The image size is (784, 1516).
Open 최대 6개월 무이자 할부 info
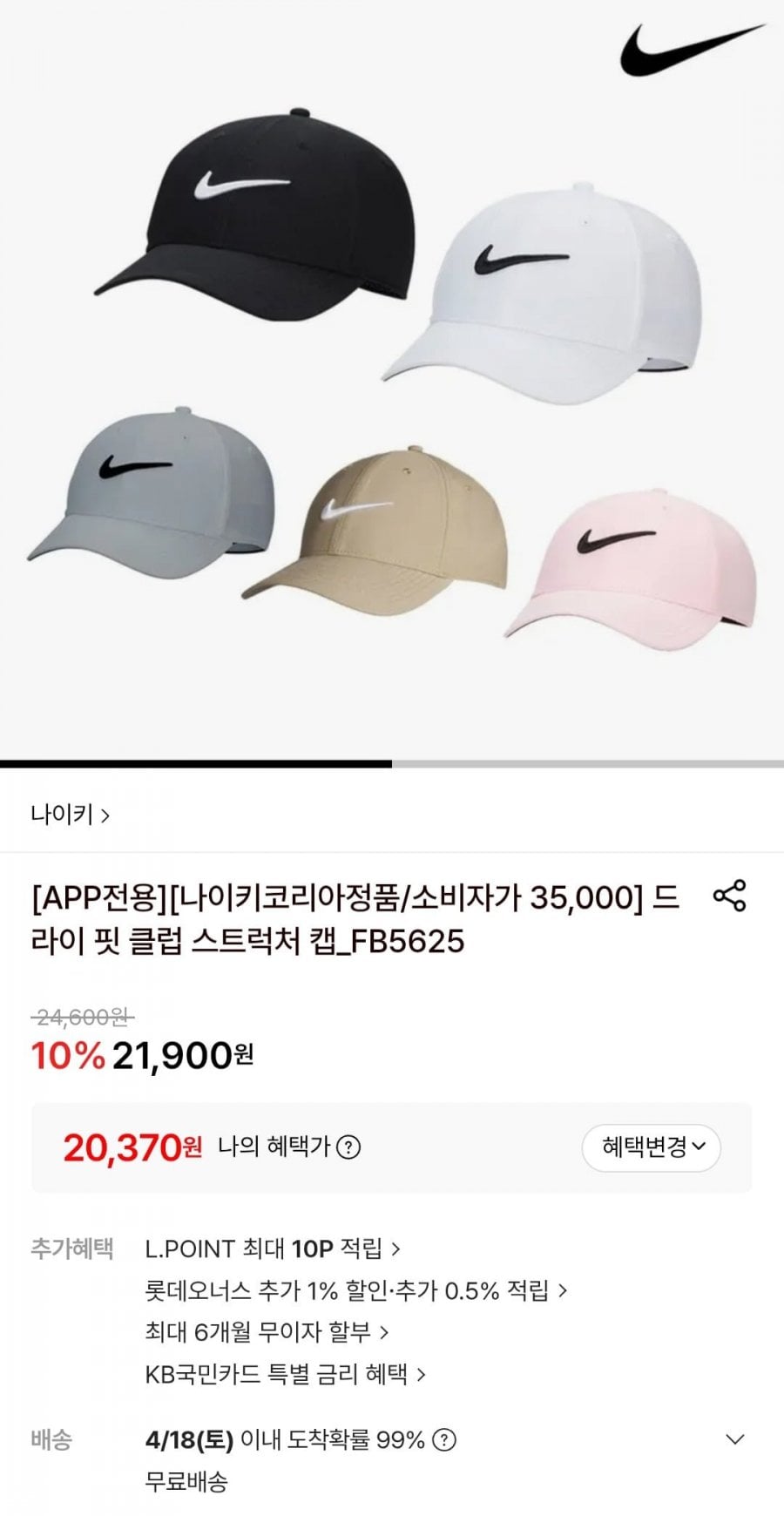267,1332
